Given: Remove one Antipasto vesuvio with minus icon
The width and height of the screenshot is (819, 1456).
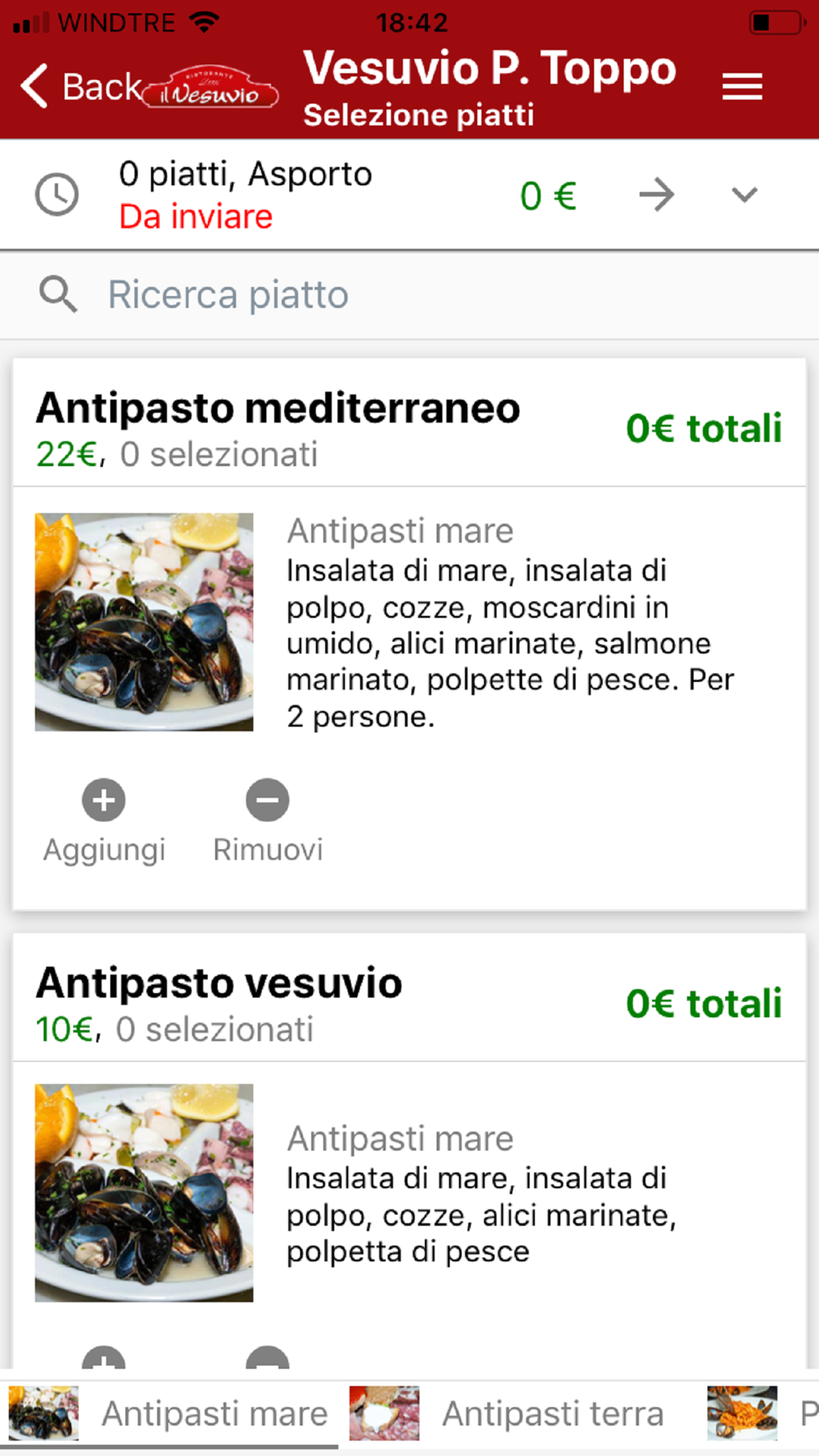Looking at the screenshot, I should pyautogui.click(x=268, y=1358).
